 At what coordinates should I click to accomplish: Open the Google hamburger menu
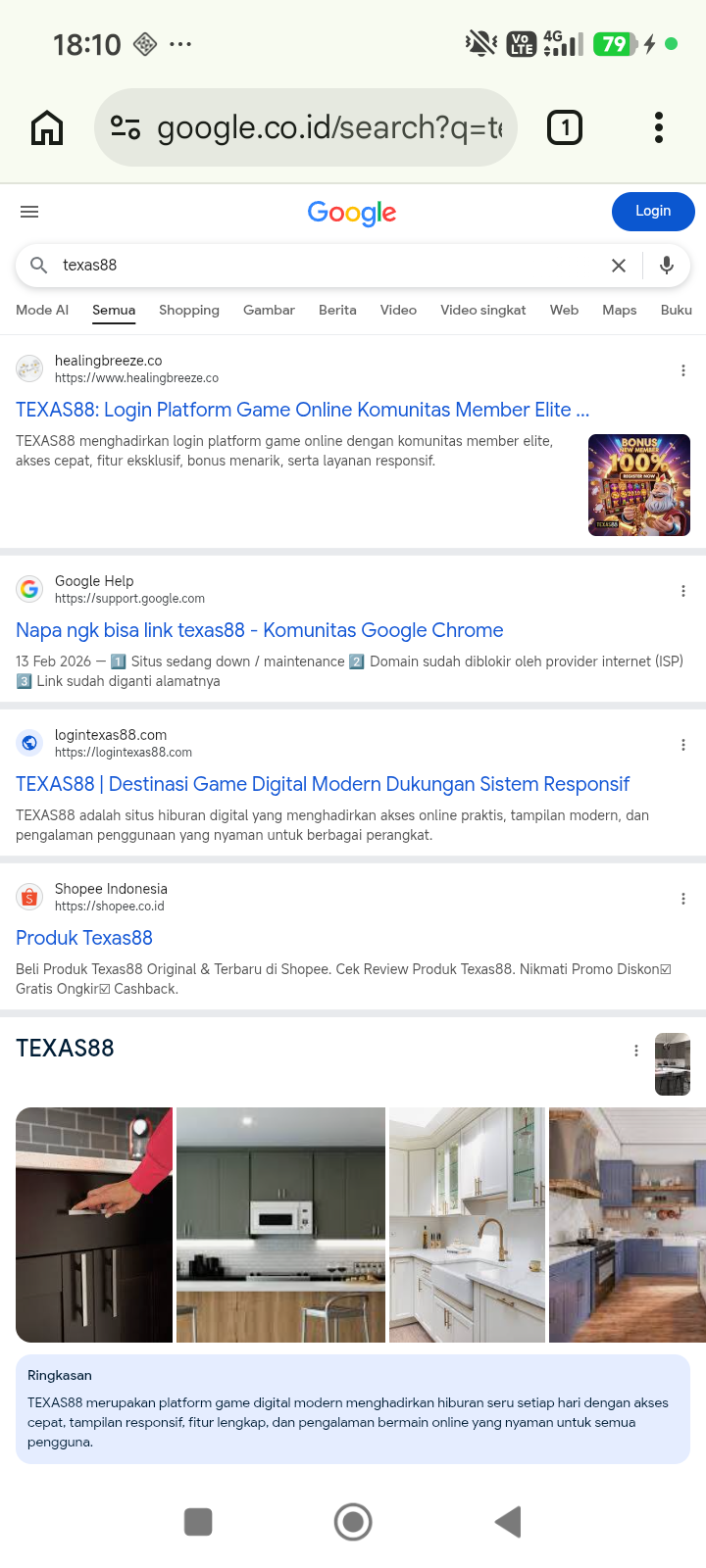pos(29,212)
